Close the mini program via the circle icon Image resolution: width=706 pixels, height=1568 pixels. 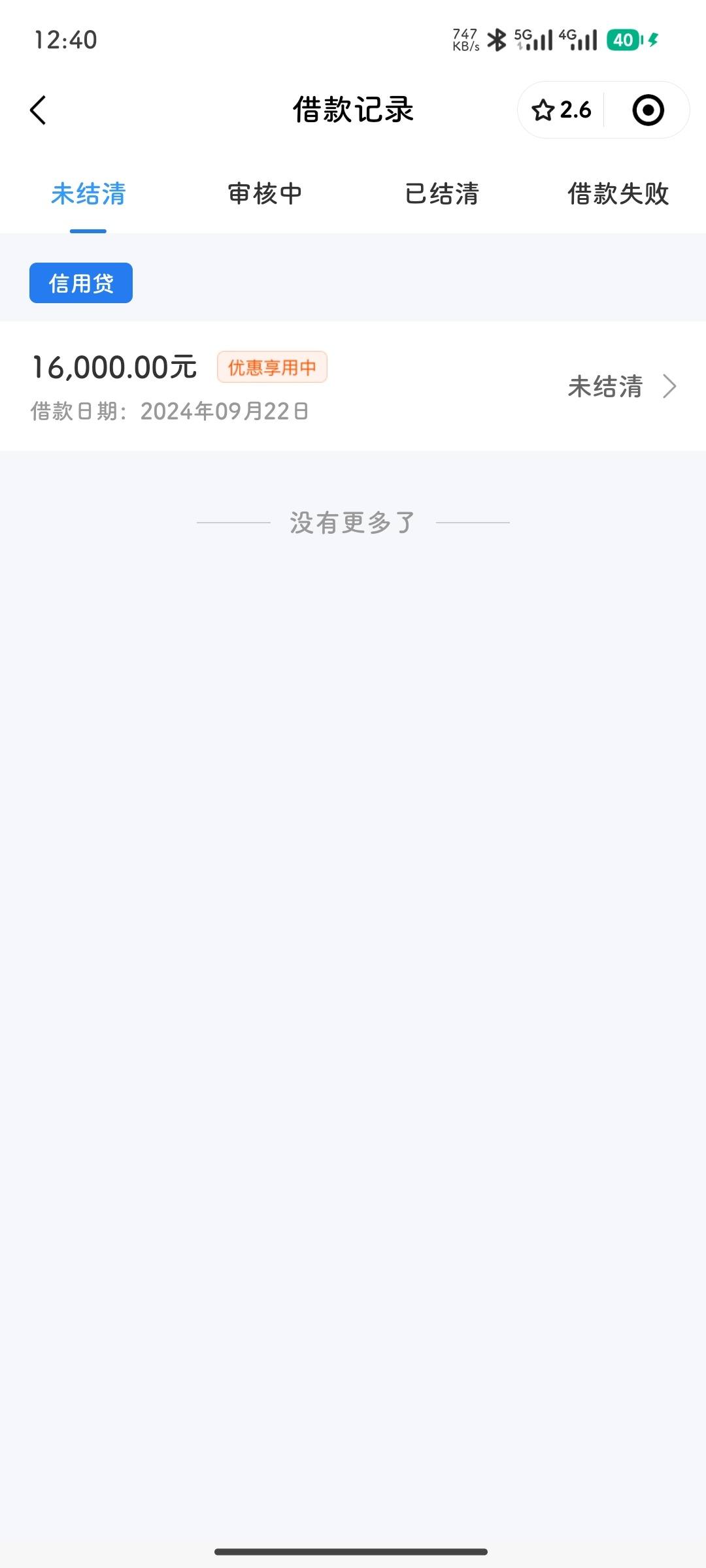coord(648,110)
